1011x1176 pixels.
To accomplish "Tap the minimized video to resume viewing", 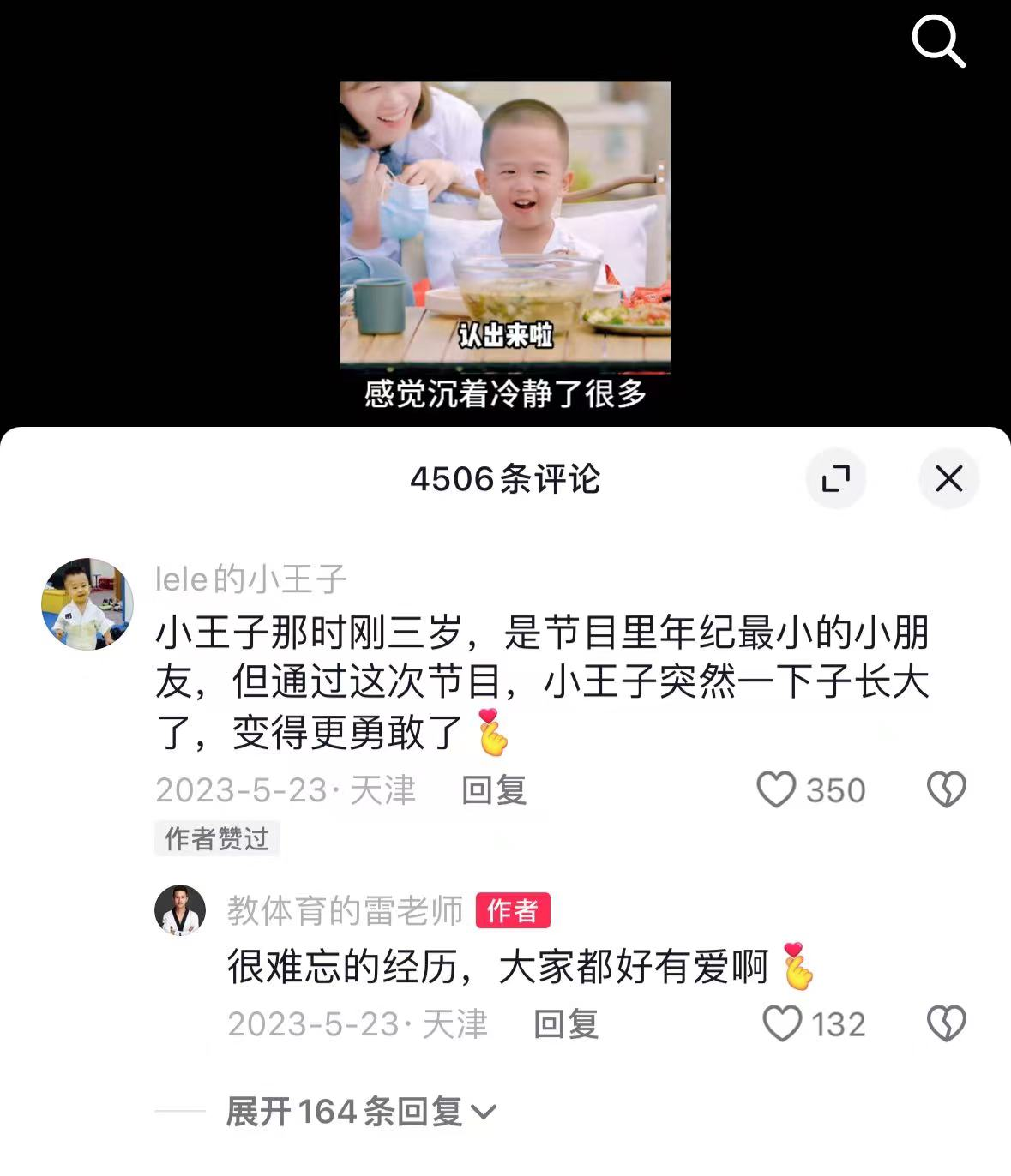I will point(505,223).
